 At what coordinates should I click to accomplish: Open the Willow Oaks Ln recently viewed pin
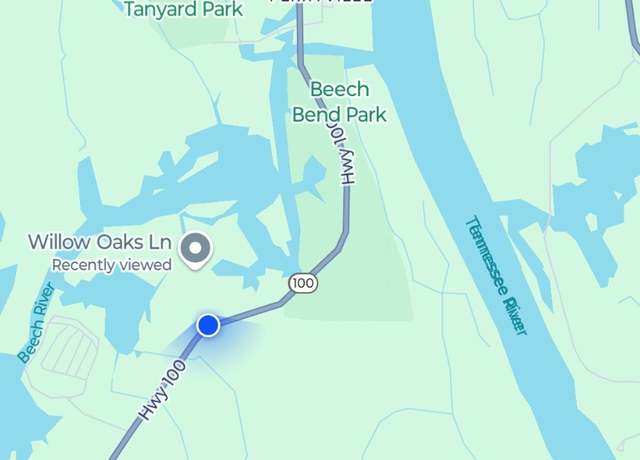197,248
